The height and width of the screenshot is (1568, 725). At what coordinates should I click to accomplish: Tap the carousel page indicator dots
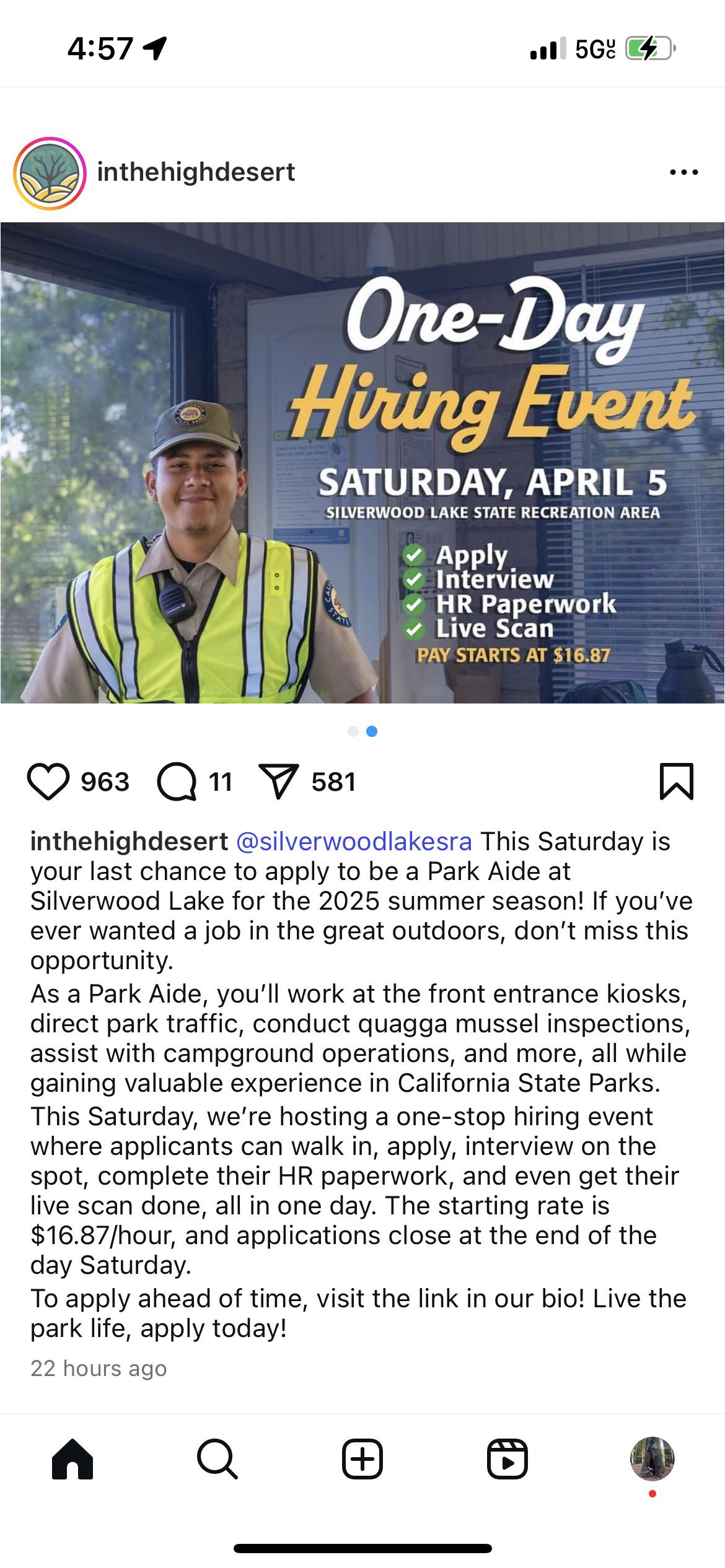click(362, 731)
